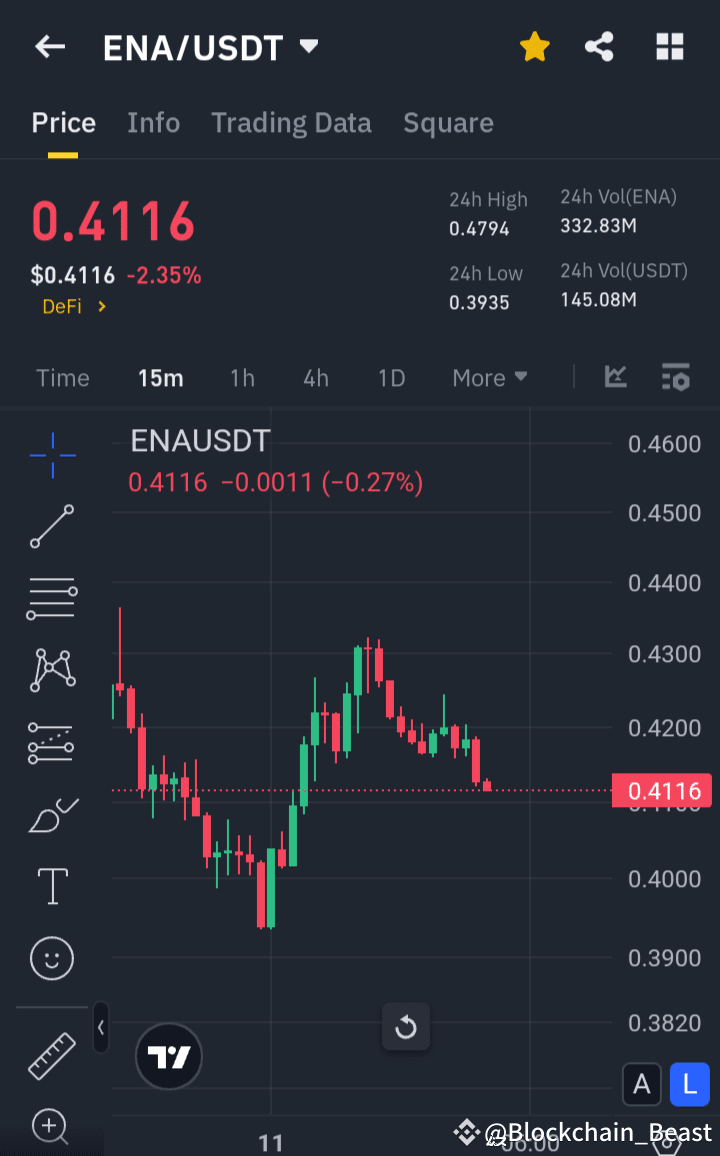
Task: Open the emoji sticker tool
Action: point(51,958)
